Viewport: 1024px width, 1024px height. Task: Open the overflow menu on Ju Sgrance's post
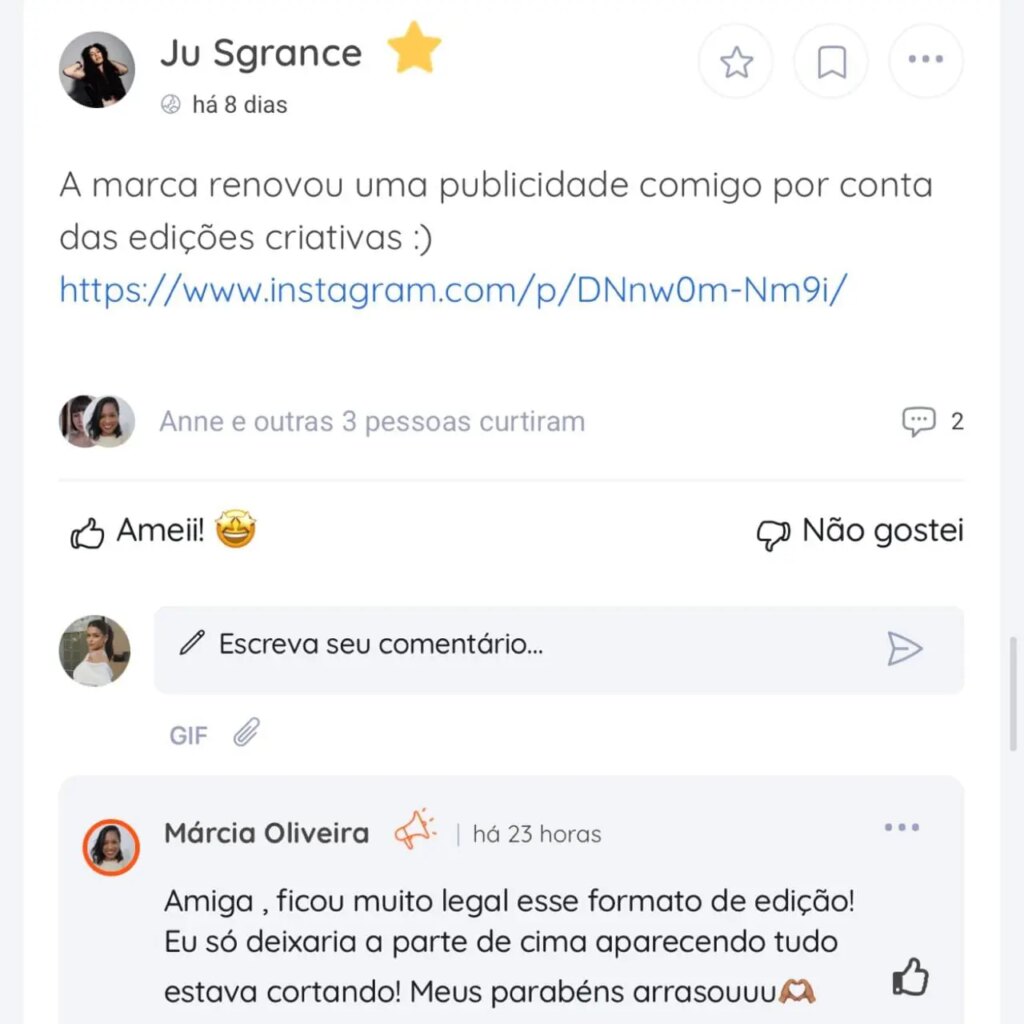point(926,59)
